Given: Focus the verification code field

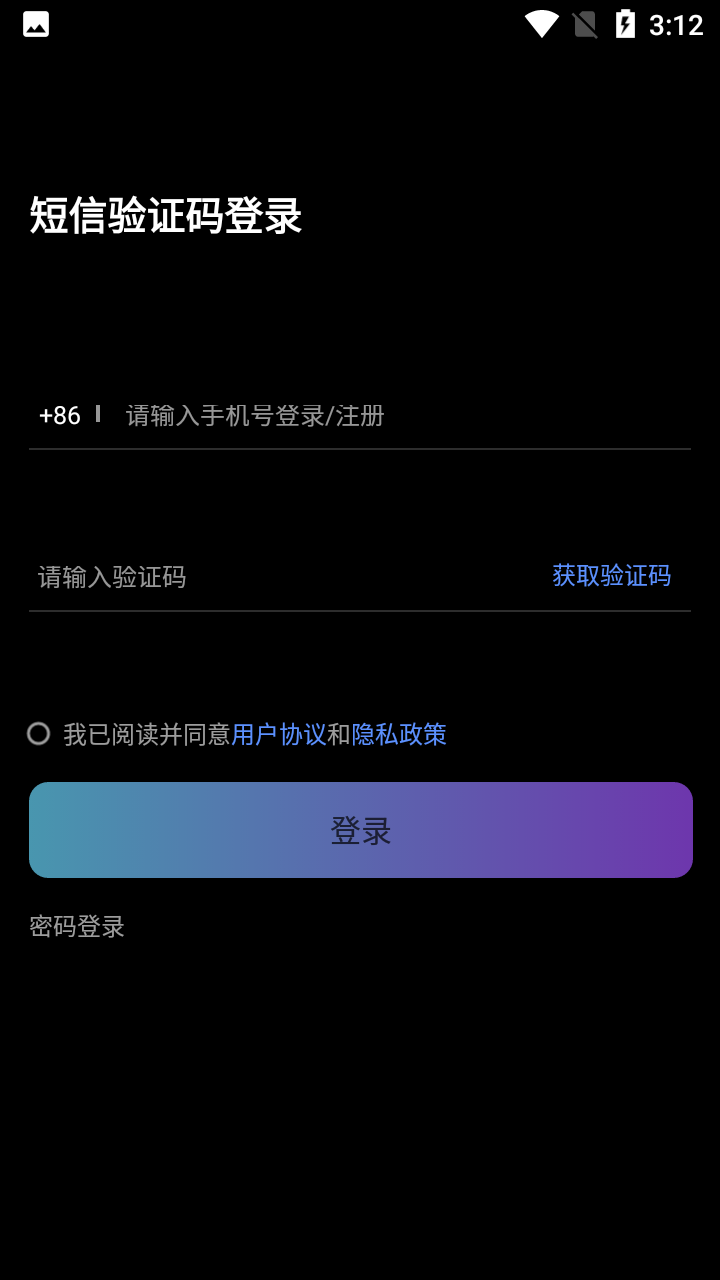Looking at the screenshot, I should (285, 577).
